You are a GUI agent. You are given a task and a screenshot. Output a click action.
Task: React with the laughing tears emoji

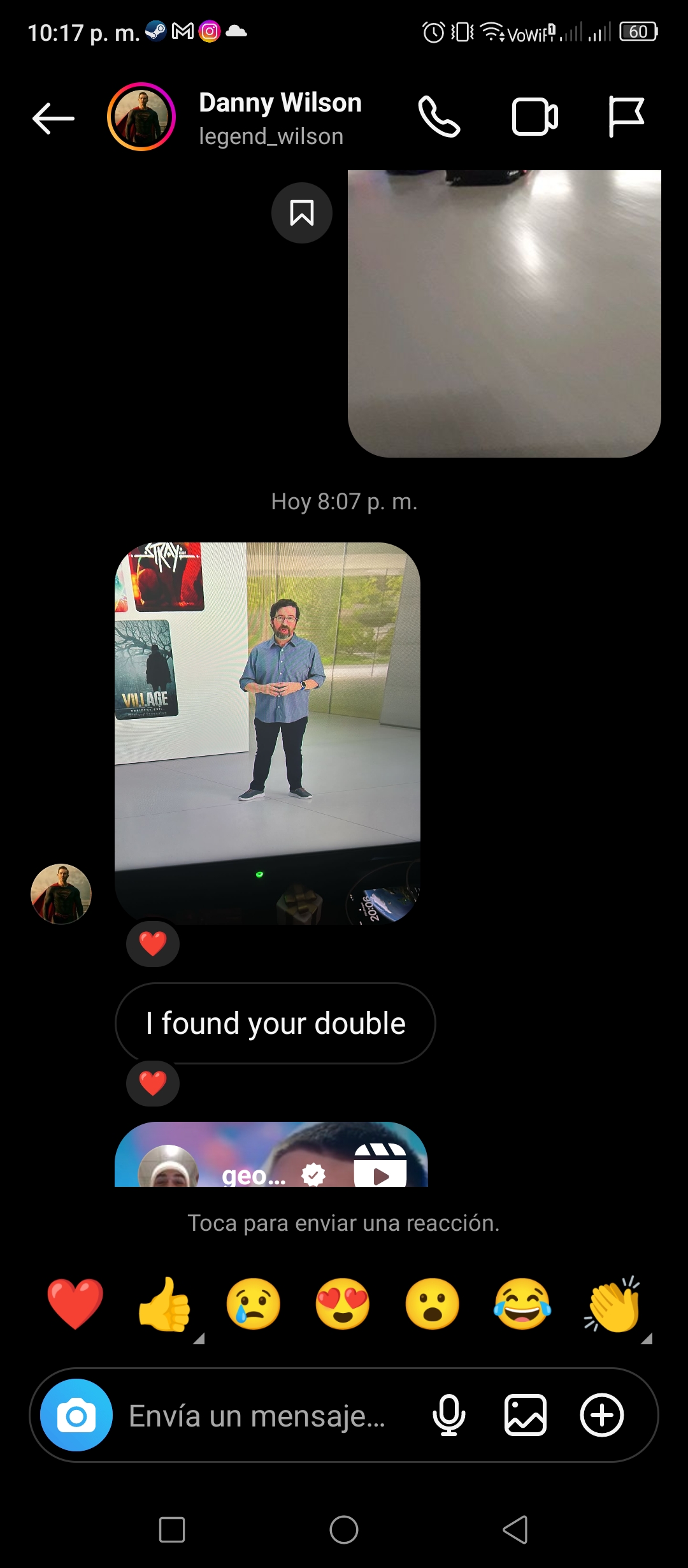click(522, 1304)
